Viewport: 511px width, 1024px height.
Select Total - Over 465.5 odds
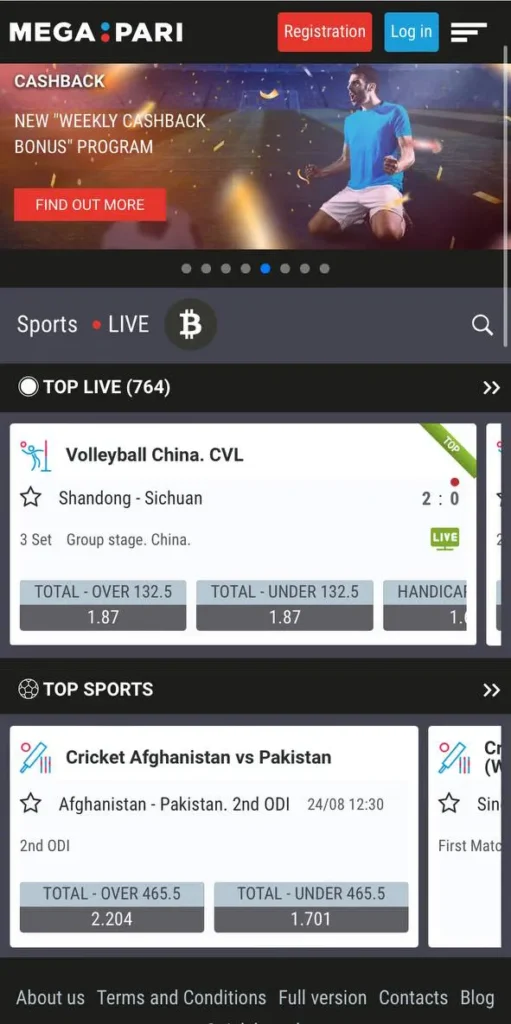coord(112,907)
